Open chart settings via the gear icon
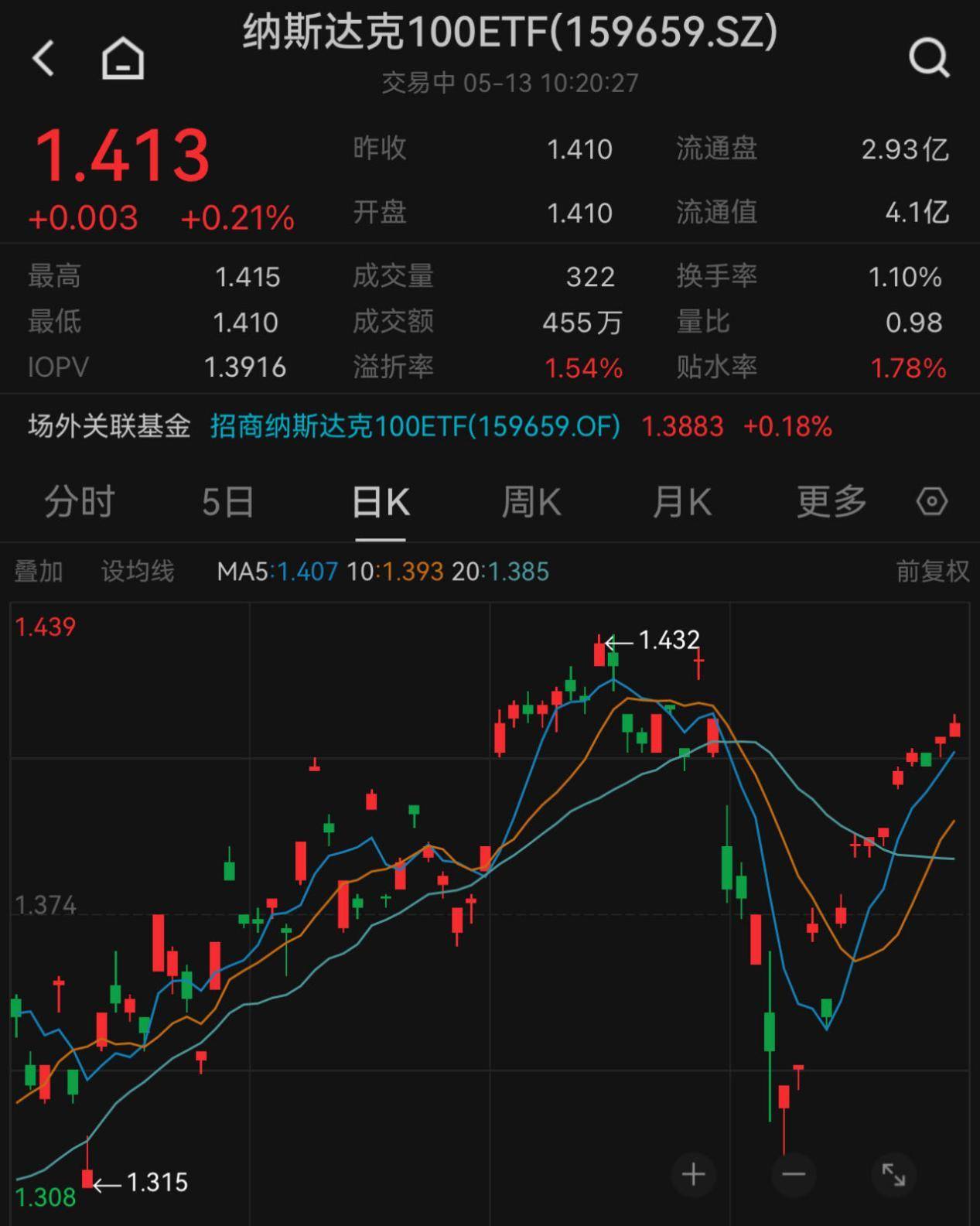This screenshot has height=1226, width=980. coord(932,502)
